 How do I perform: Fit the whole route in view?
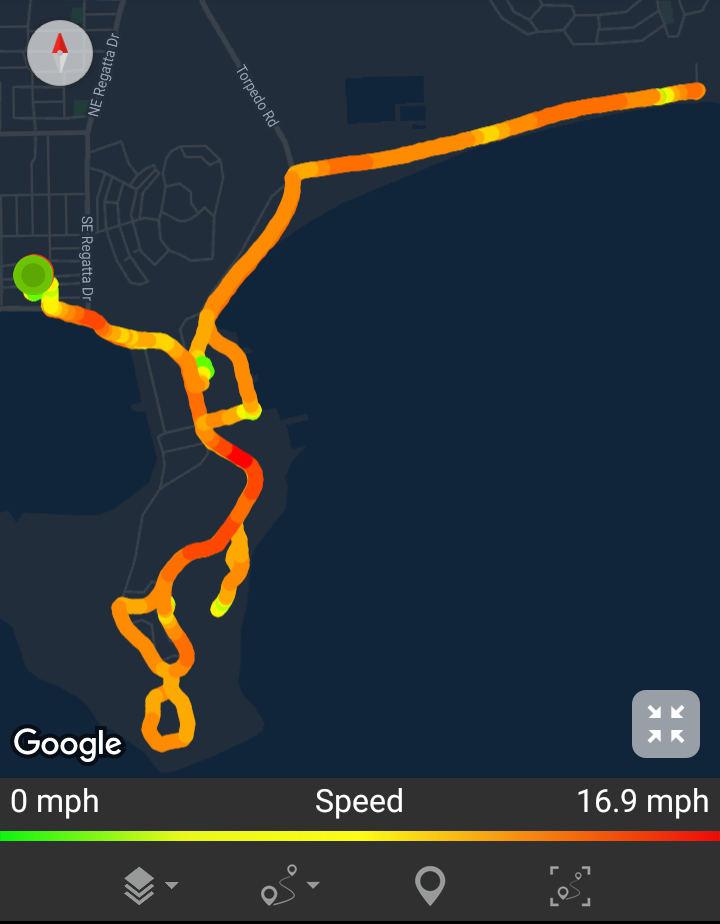point(570,885)
